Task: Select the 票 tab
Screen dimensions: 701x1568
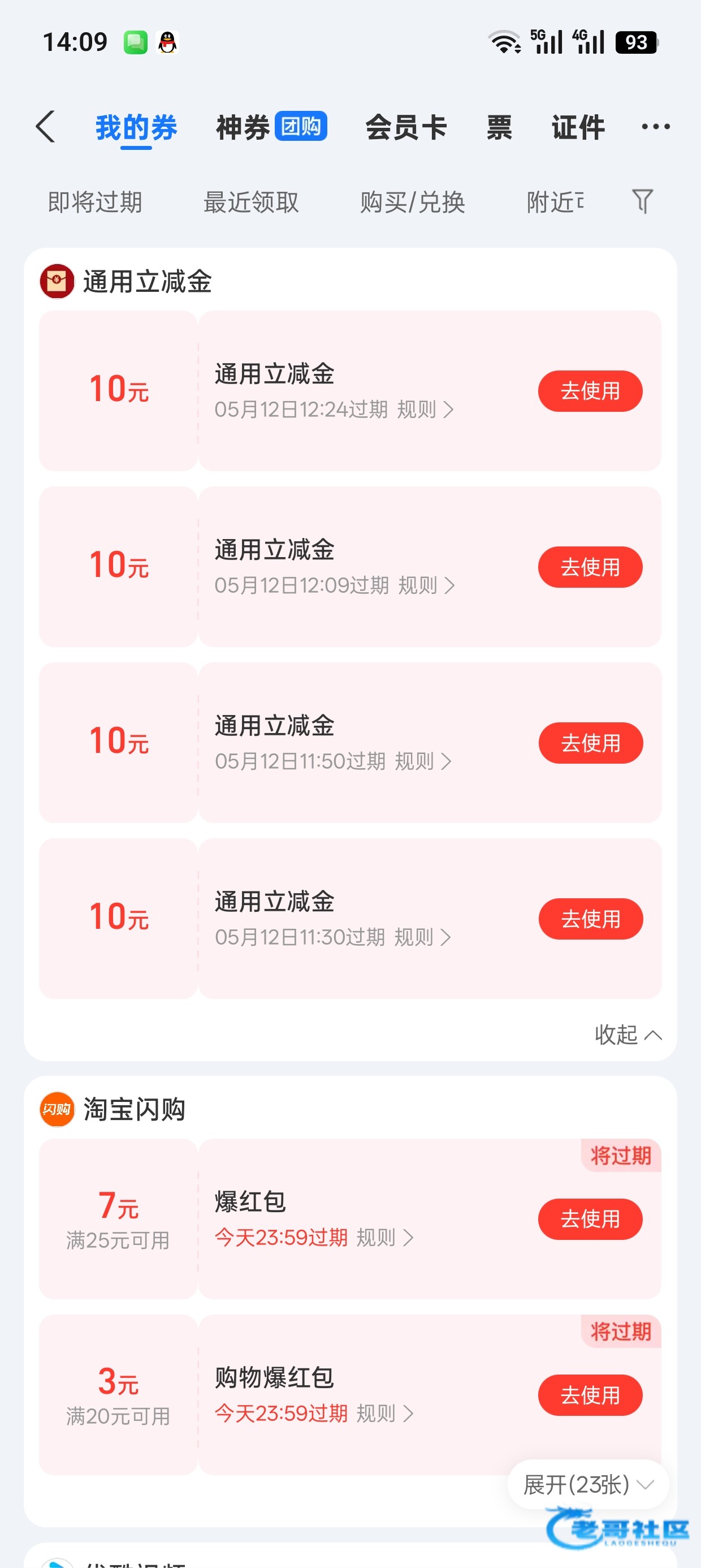Action: click(x=499, y=127)
